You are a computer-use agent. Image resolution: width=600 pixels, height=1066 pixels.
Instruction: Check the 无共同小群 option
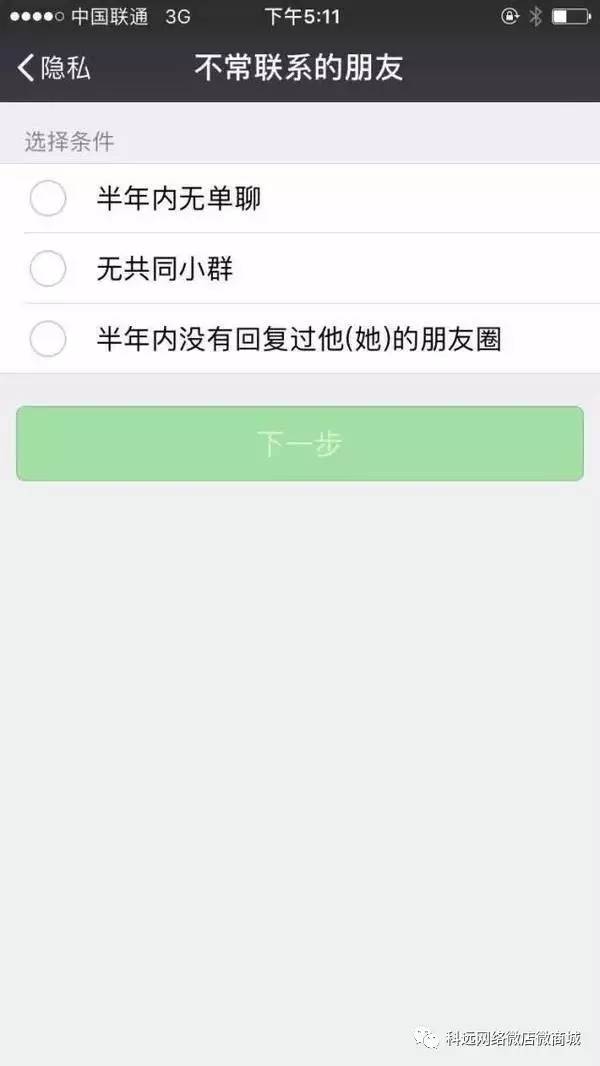[300, 269]
